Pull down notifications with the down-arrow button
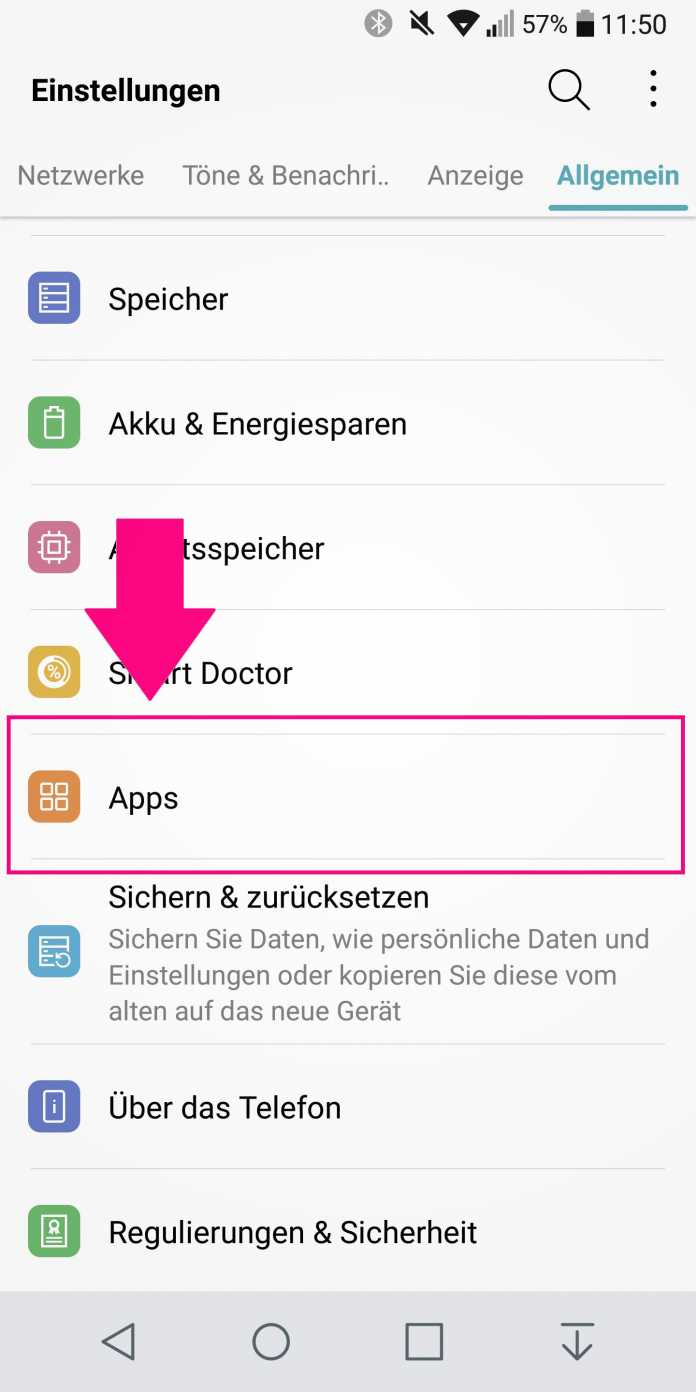This screenshot has width=696, height=1392. tap(577, 1341)
